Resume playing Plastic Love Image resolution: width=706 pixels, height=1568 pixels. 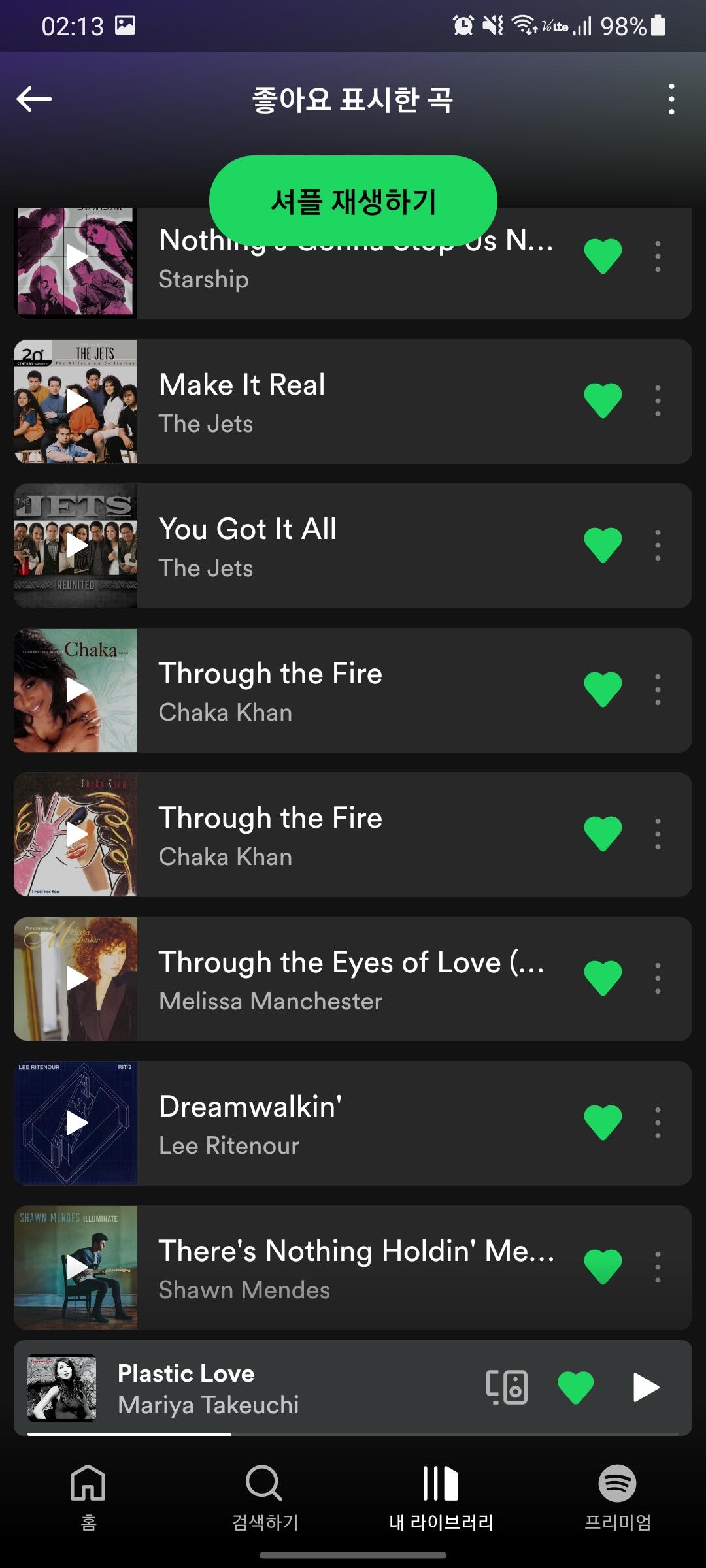(x=646, y=1387)
